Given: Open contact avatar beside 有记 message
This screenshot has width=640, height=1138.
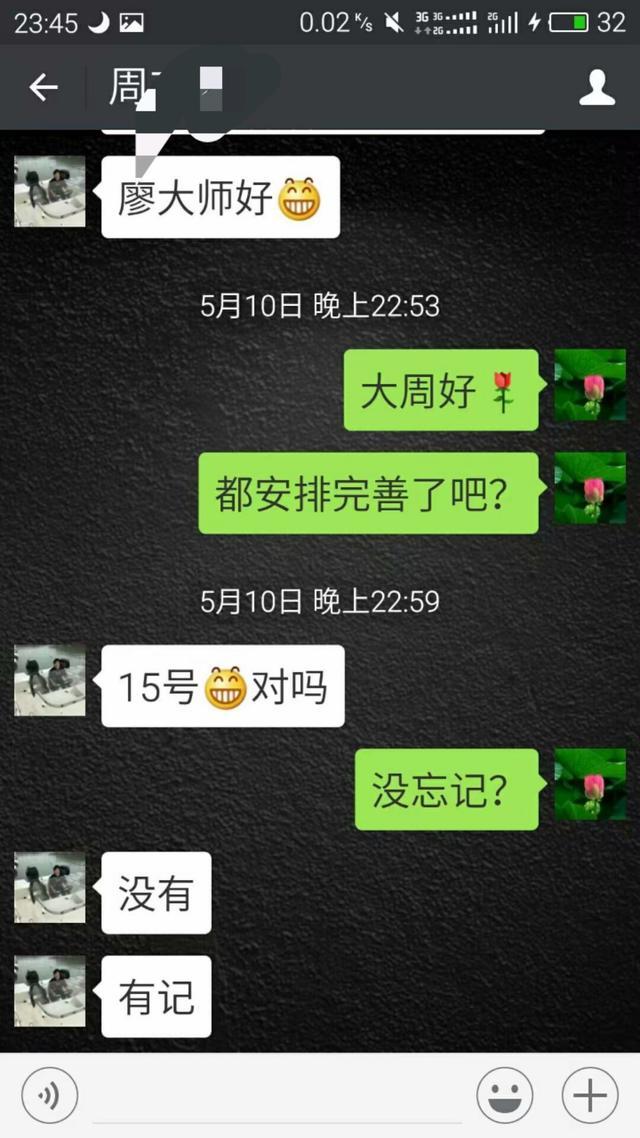Looking at the screenshot, I should tap(49, 991).
